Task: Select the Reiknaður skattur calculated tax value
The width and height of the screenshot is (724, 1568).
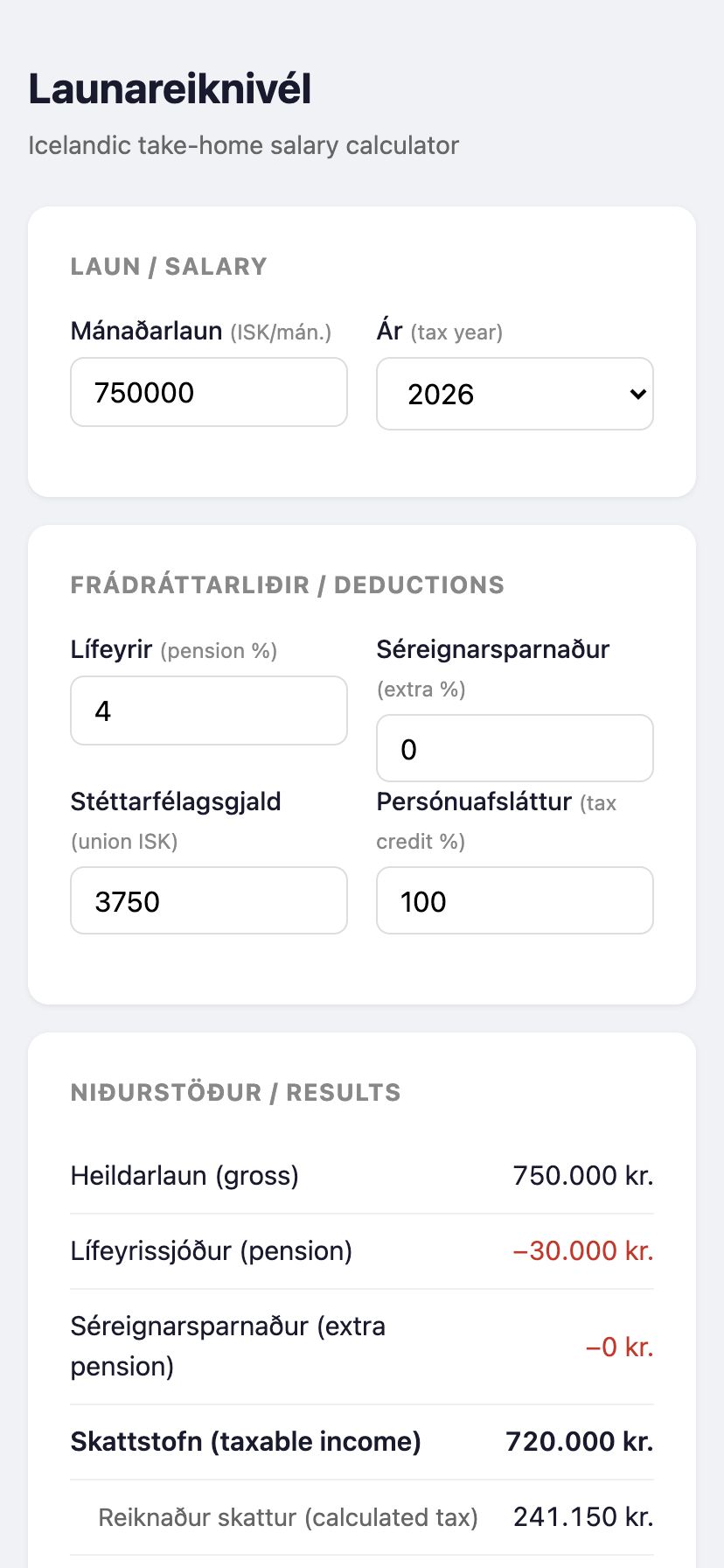Action: point(583,1518)
